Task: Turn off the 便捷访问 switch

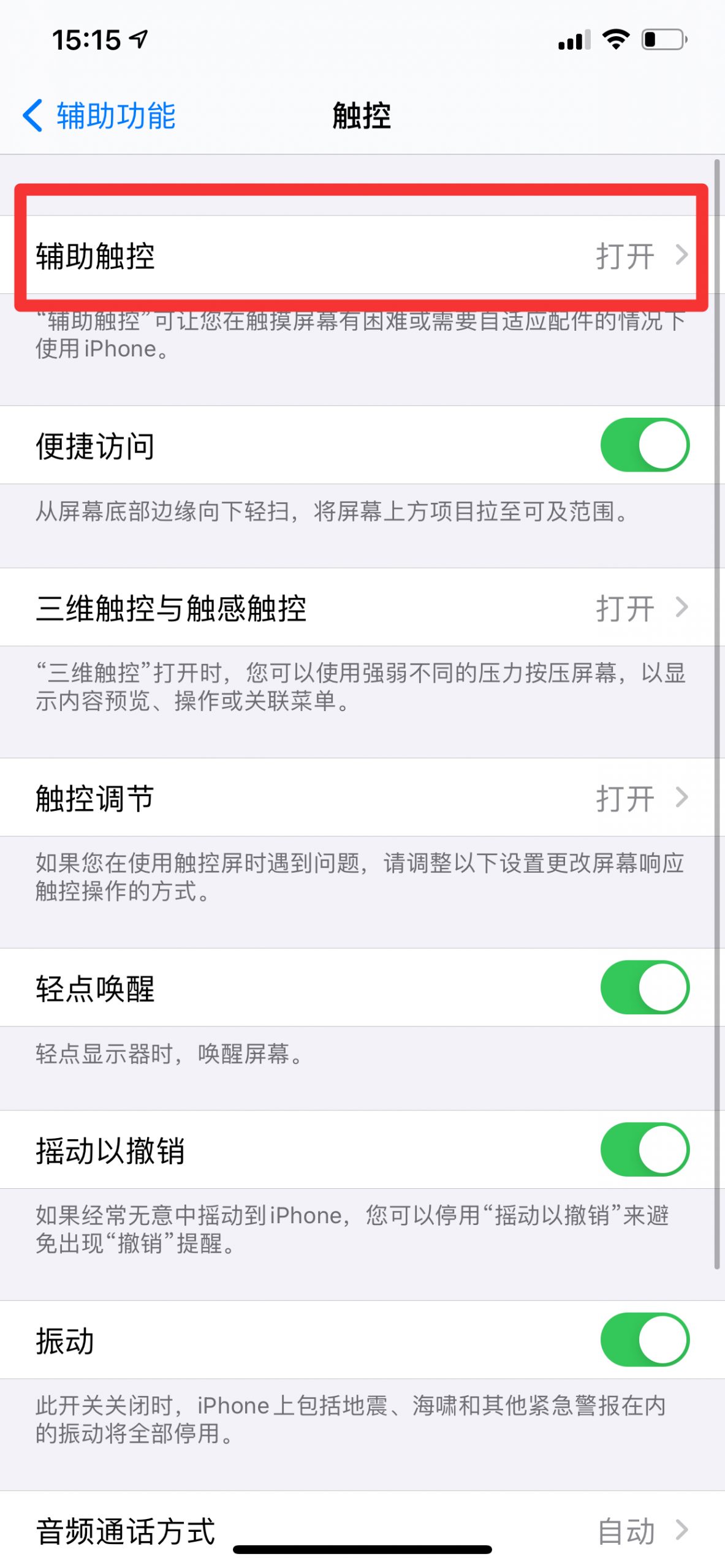Action: [x=645, y=445]
